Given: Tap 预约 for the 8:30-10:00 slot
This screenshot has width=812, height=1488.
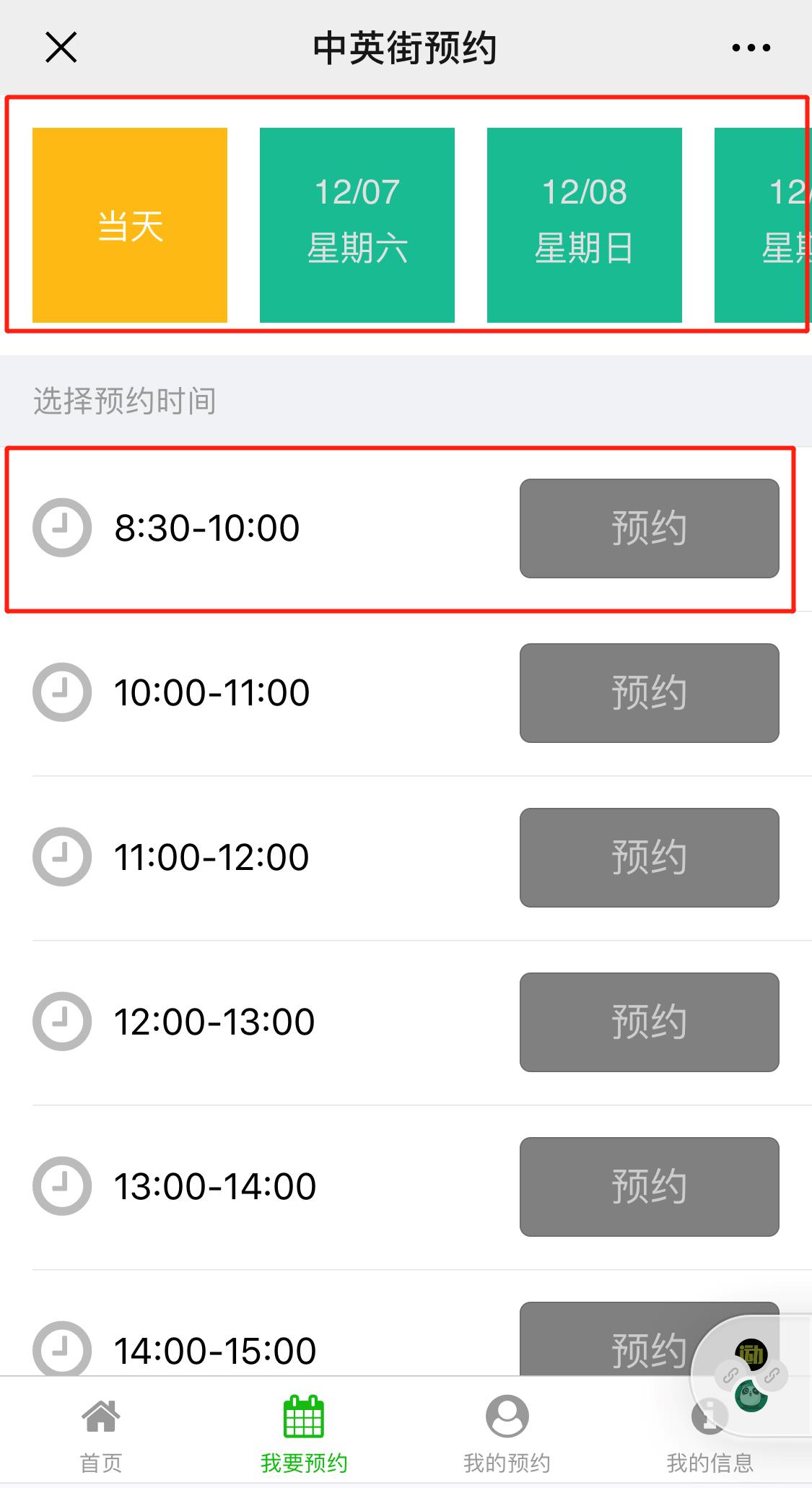Looking at the screenshot, I should pyautogui.click(x=648, y=528).
